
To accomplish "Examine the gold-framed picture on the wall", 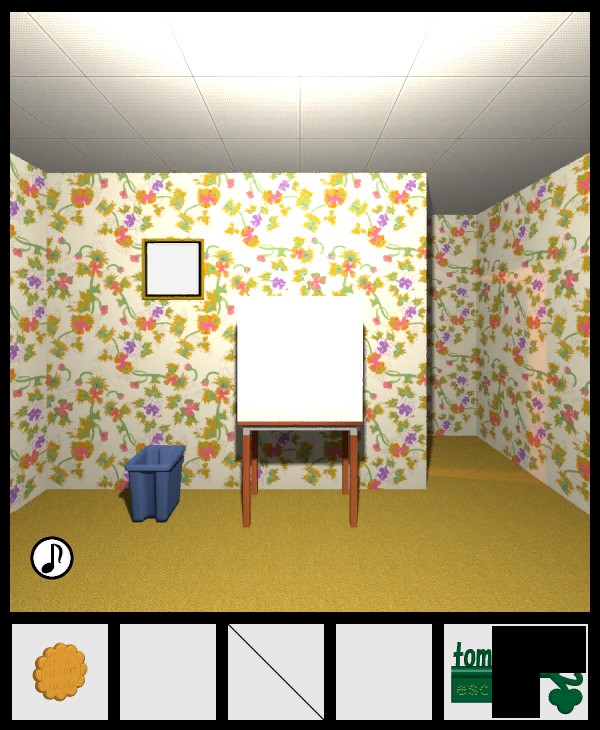I will [x=173, y=268].
